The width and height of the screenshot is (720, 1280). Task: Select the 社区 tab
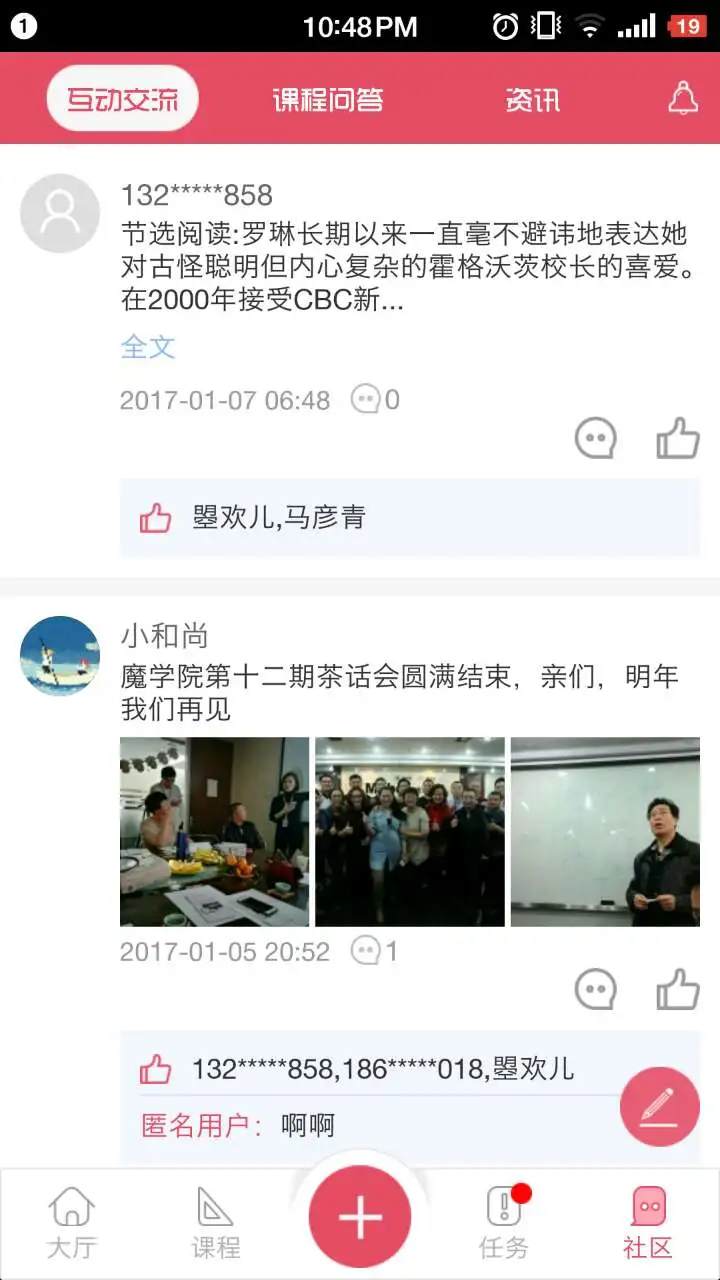click(648, 1222)
